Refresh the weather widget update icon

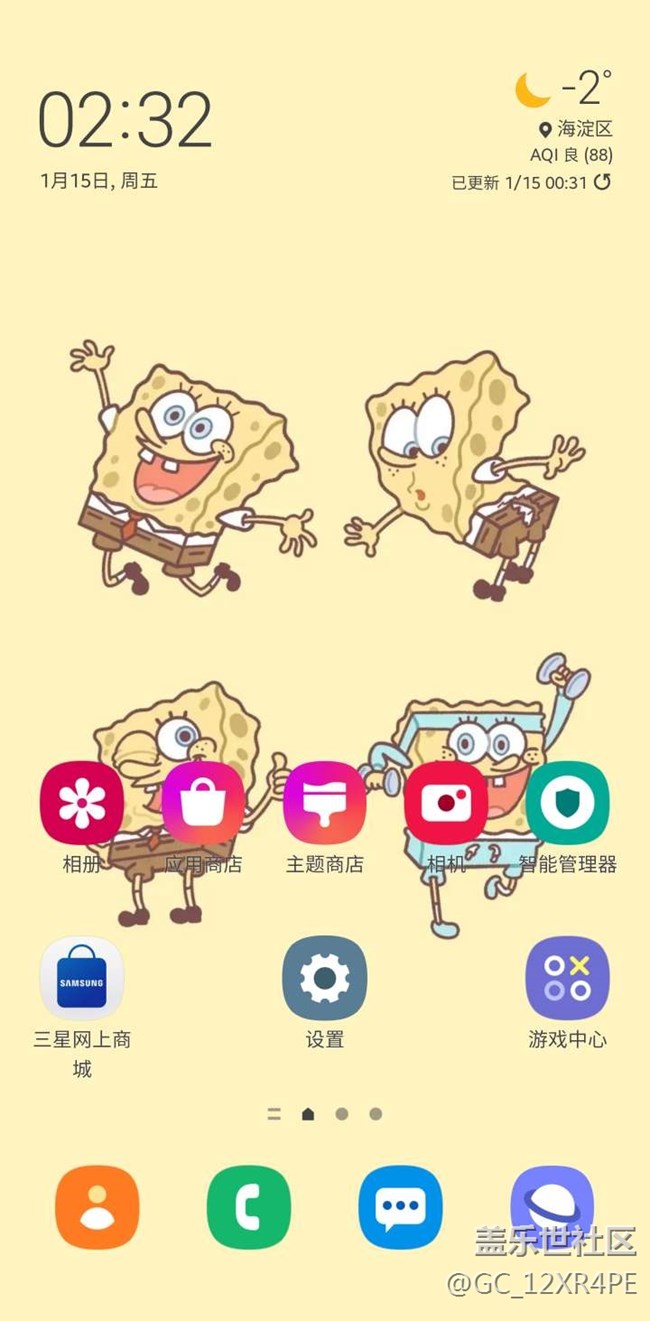602,182
